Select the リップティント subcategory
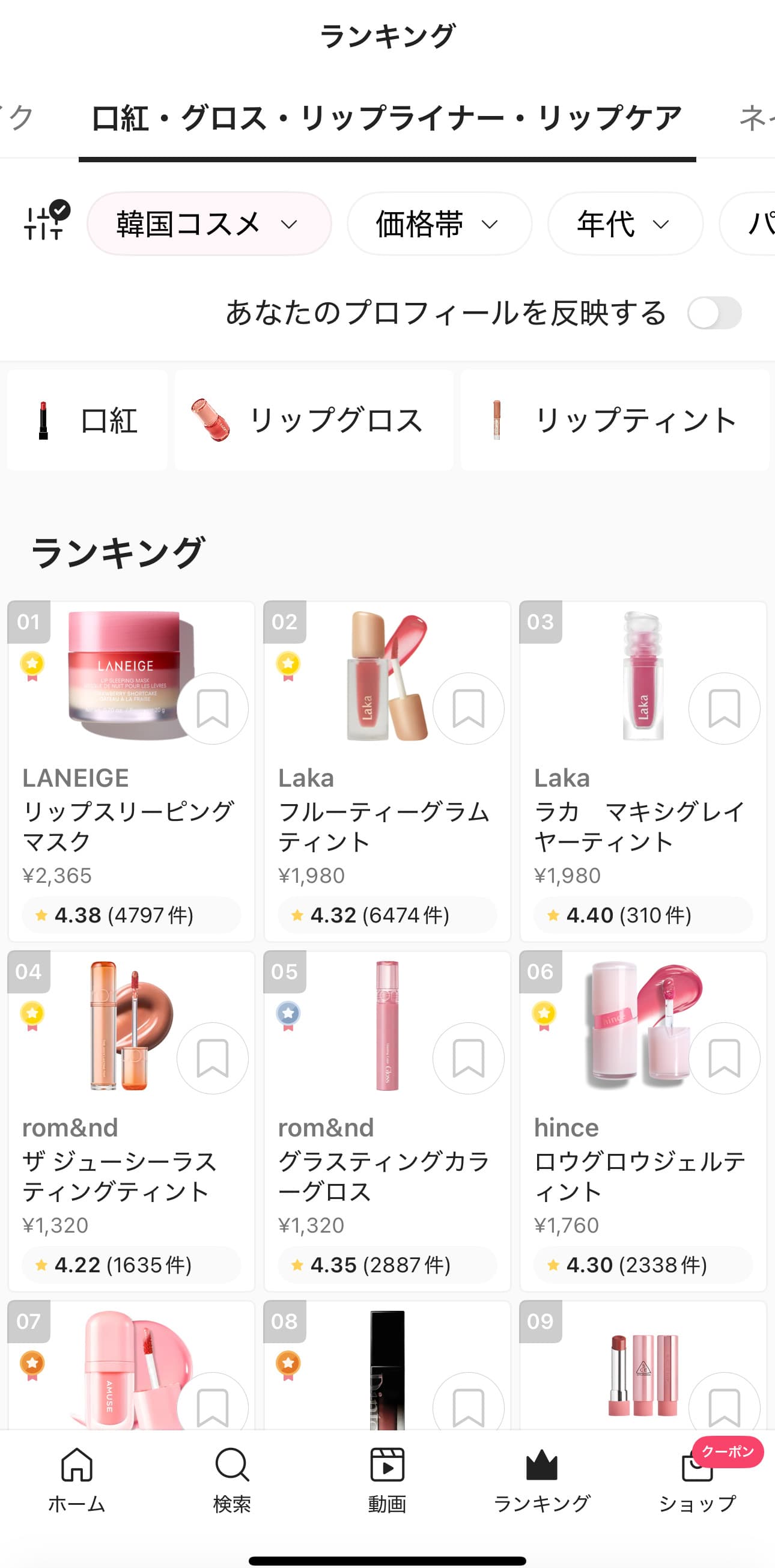Image resolution: width=775 pixels, height=1568 pixels. [615, 420]
